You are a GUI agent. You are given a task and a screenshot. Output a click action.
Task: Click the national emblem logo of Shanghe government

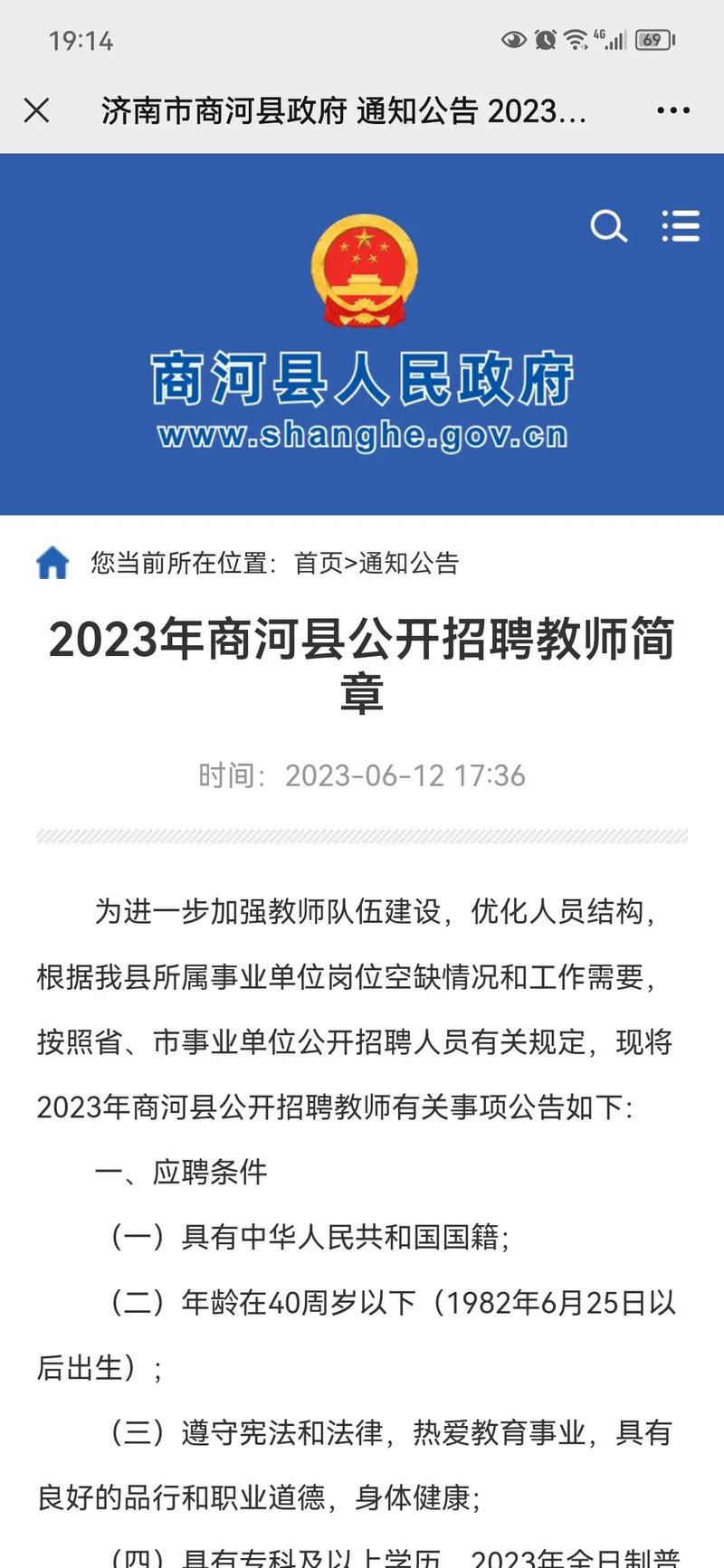362,270
